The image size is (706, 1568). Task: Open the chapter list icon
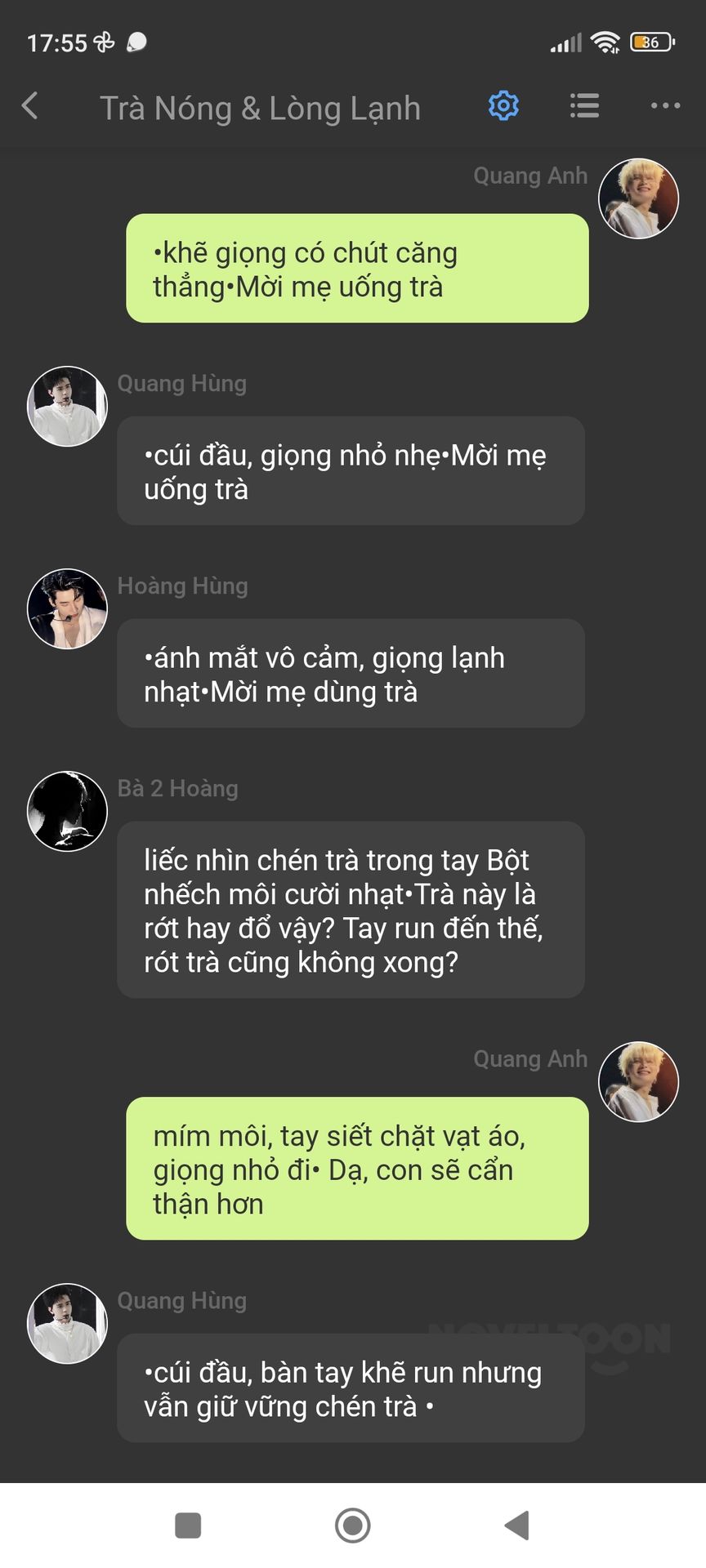[584, 106]
